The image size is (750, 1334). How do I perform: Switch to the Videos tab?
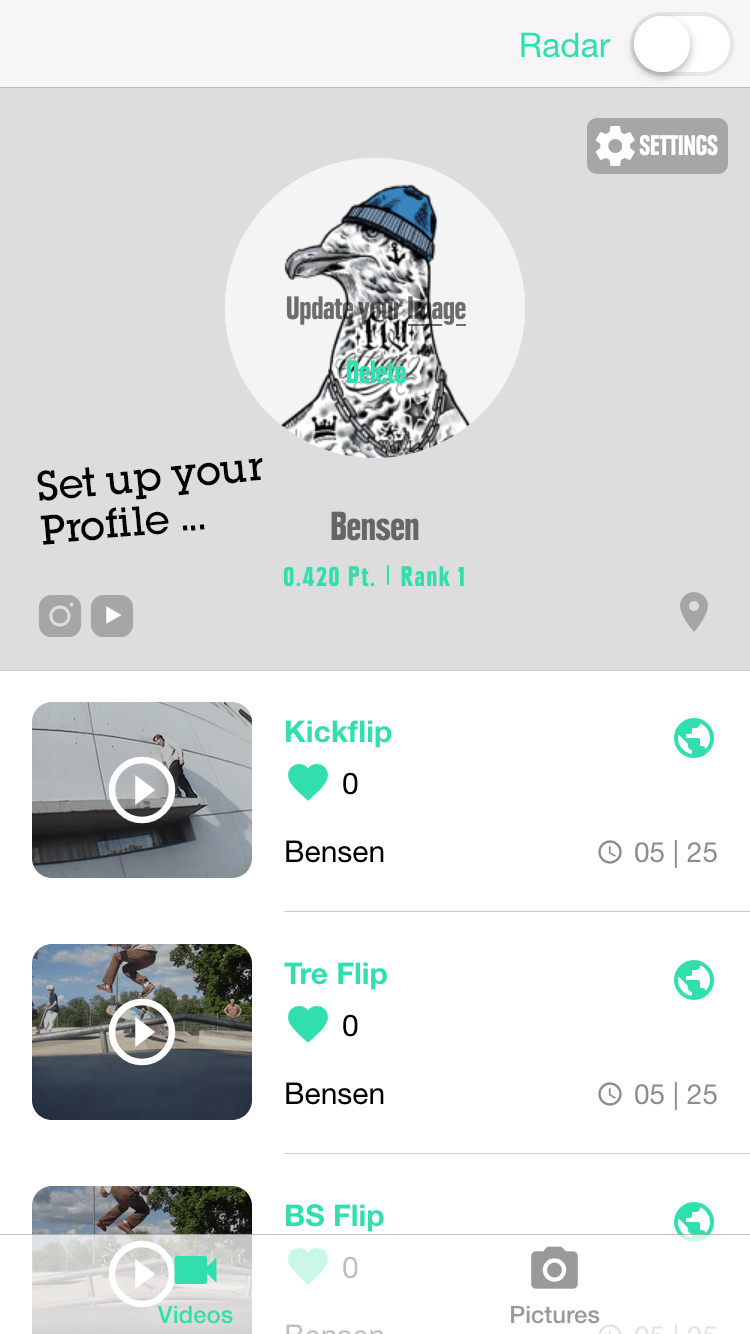click(x=195, y=1285)
